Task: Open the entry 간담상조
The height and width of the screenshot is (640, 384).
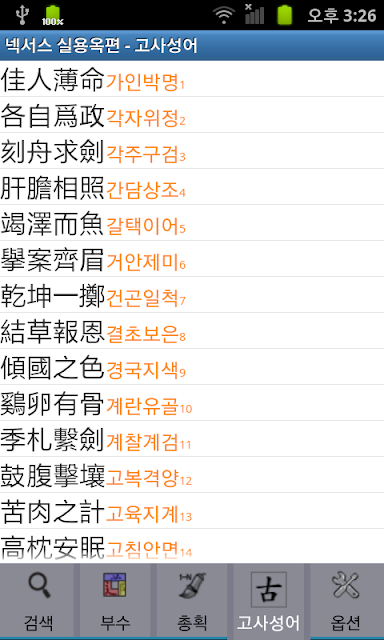Action: click(x=192, y=187)
